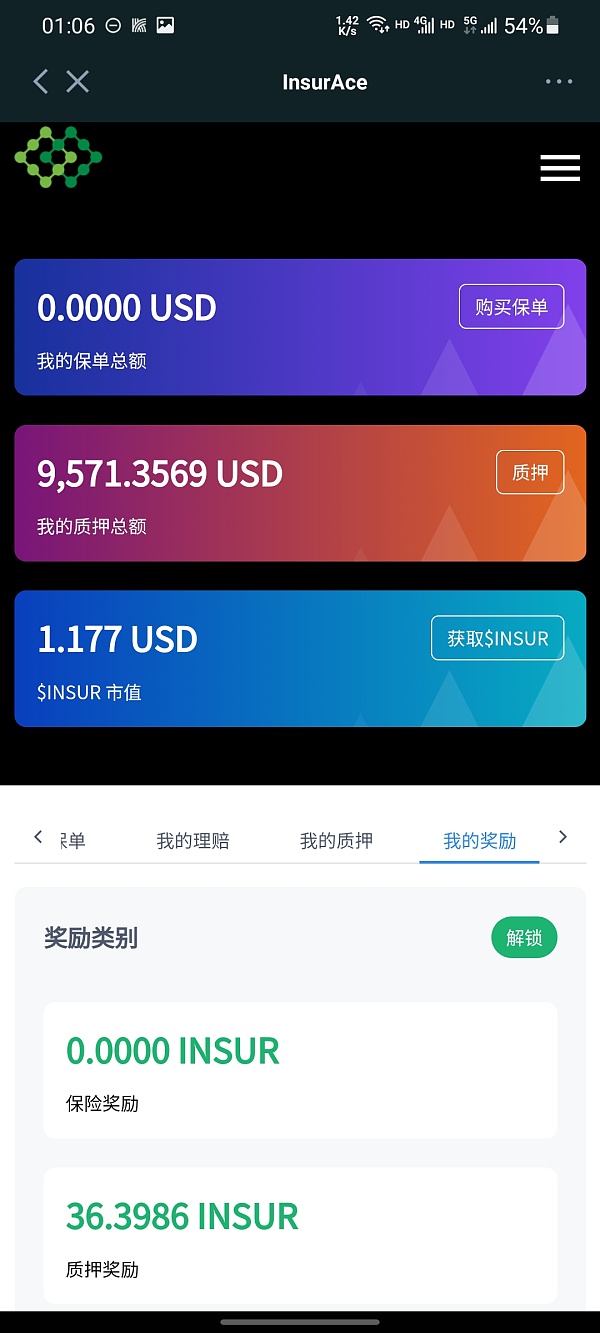The width and height of the screenshot is (600, 1333).
Task: Tap the 质押 button
Action: point(530,472)
